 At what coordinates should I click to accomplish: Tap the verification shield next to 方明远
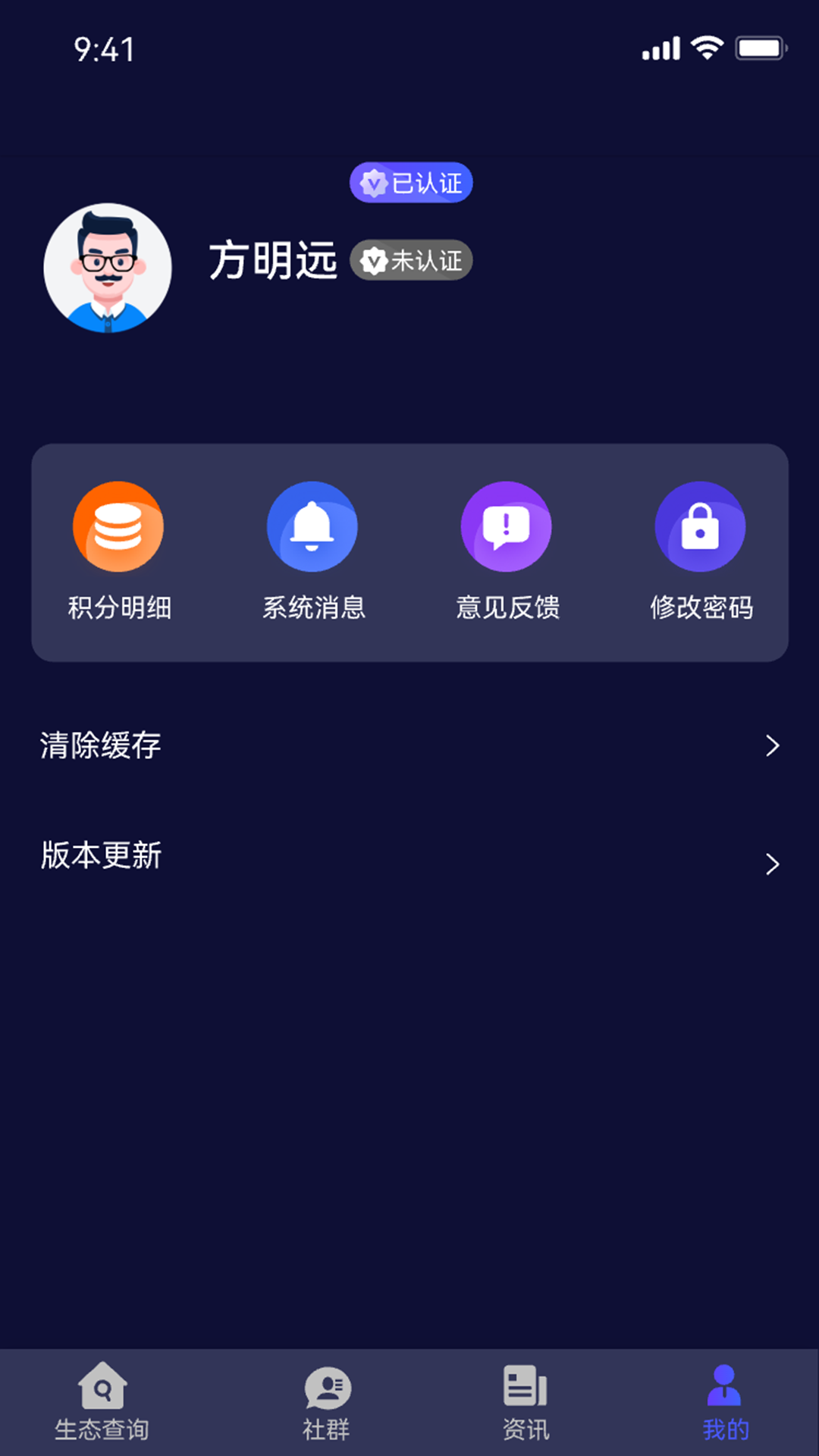(373, 260)
